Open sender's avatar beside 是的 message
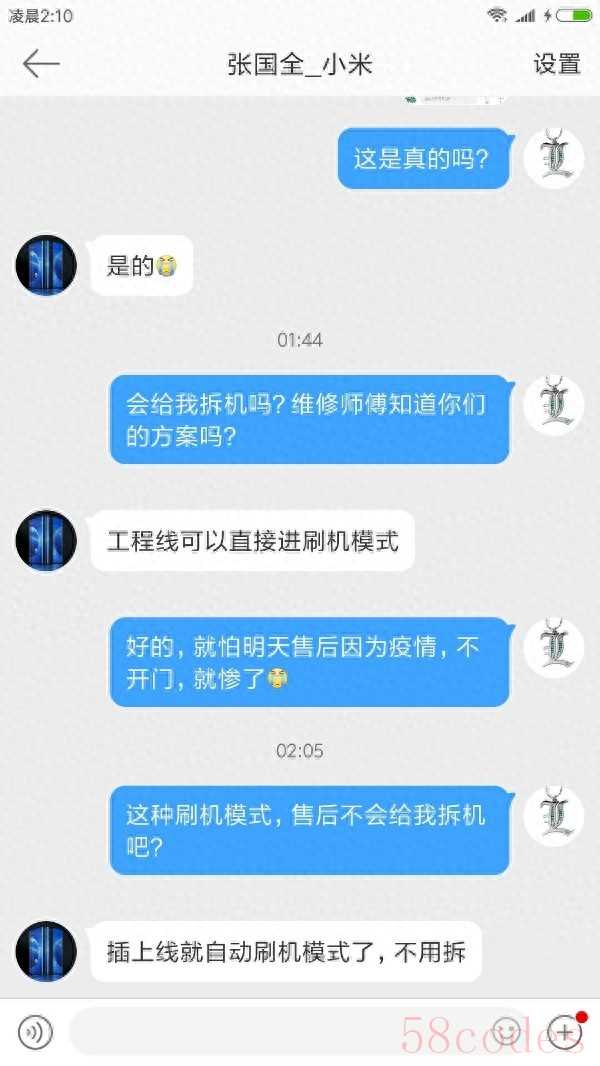 tap(46, 265)
